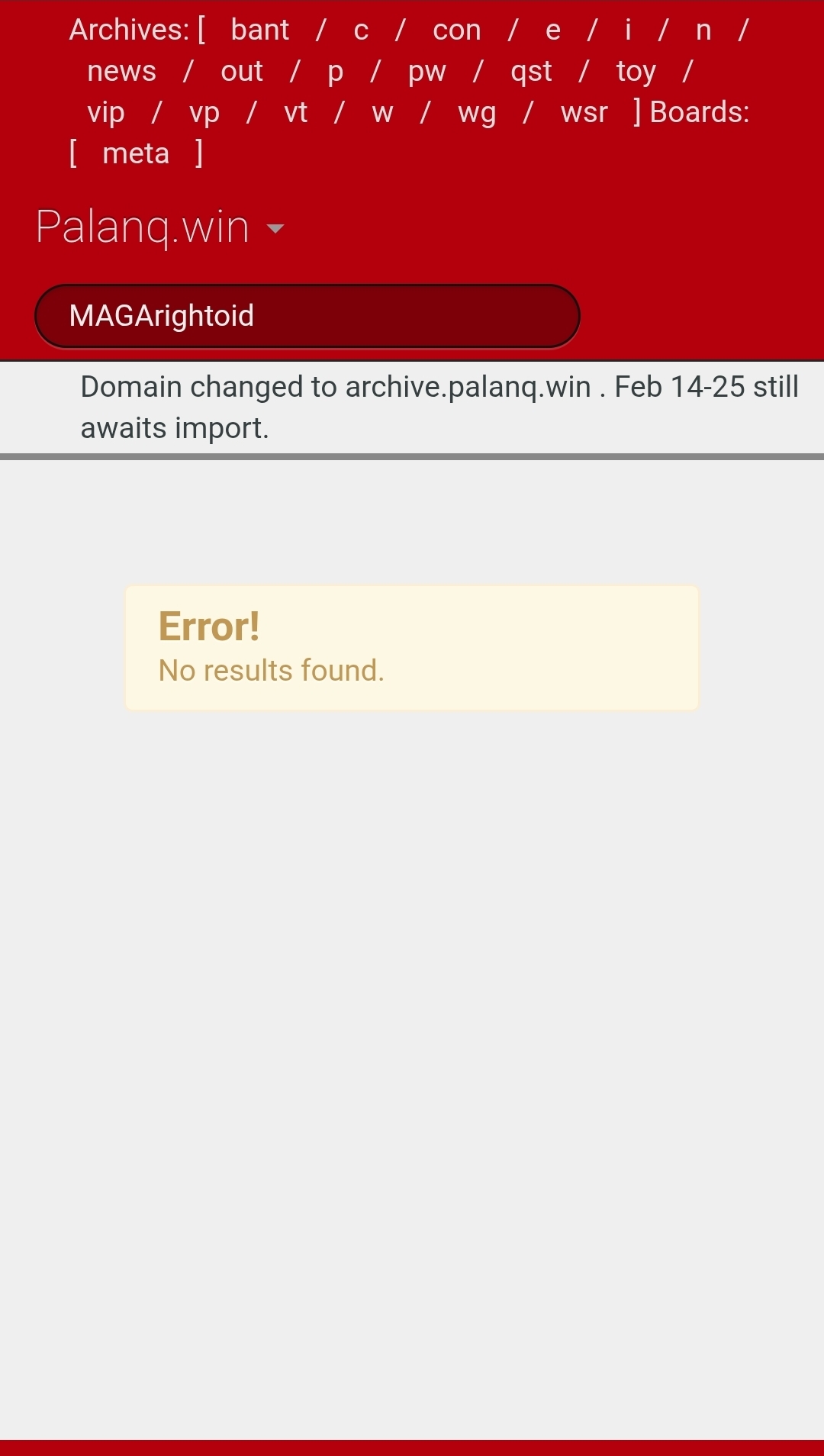824x1456 pixels.
Task: Open the meta board link
Action: point(136,153)
